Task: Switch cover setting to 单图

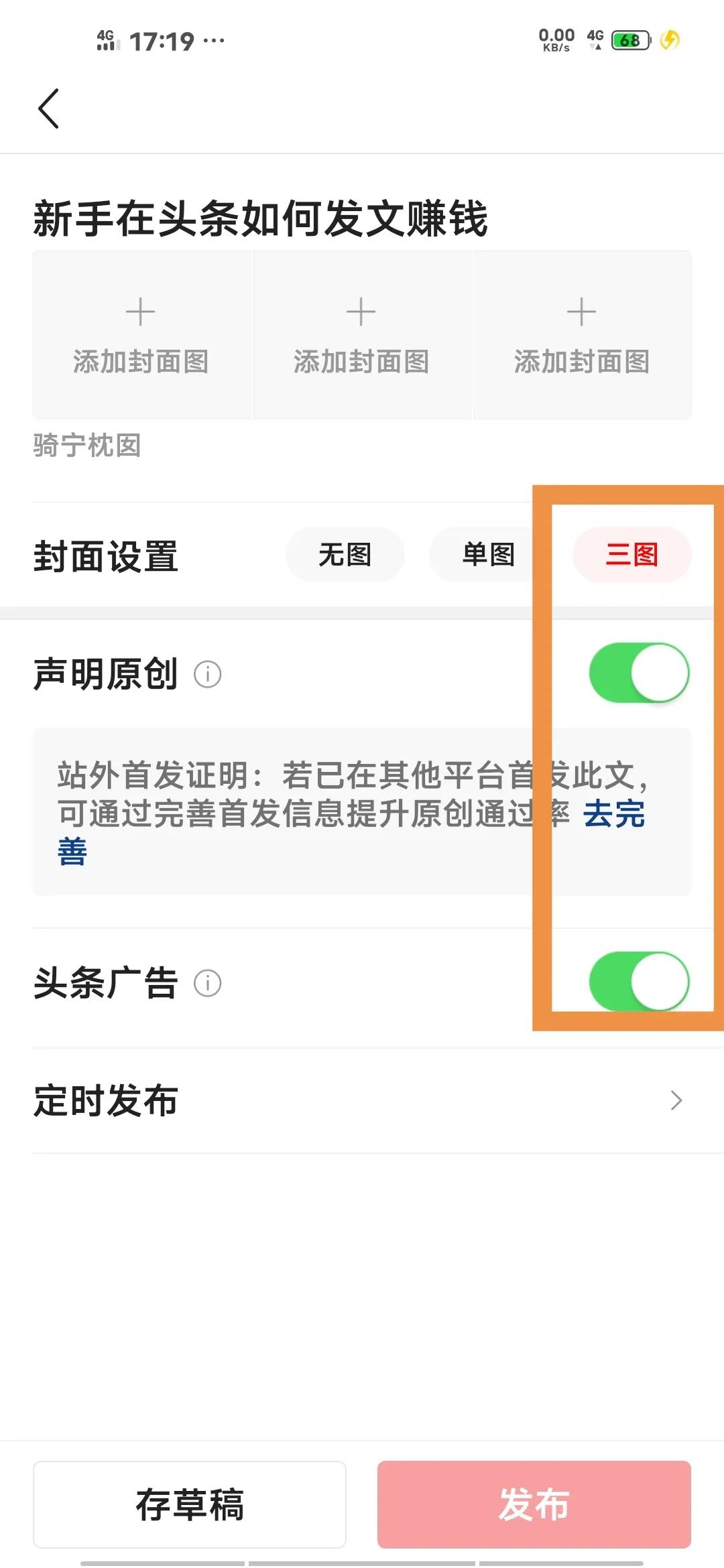Action: pos(487,555)
